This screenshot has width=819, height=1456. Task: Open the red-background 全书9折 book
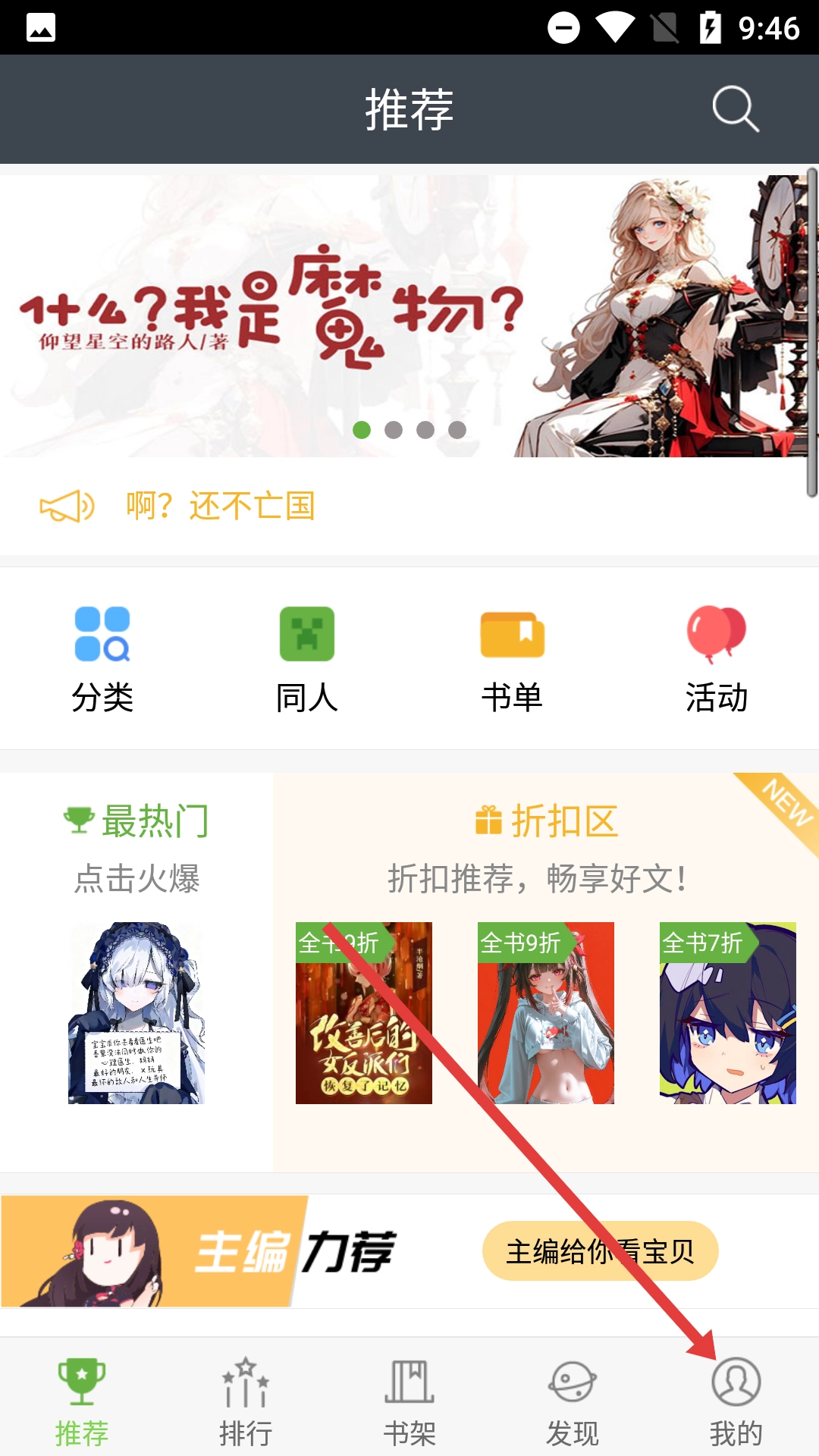[546, 1012]
